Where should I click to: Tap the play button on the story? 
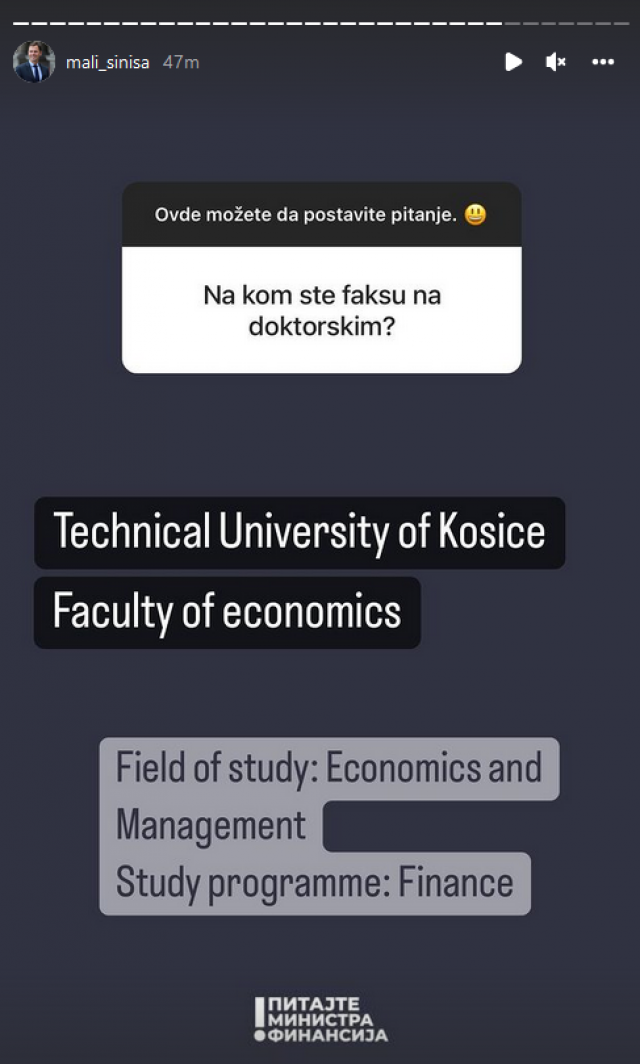pos(513,62)
